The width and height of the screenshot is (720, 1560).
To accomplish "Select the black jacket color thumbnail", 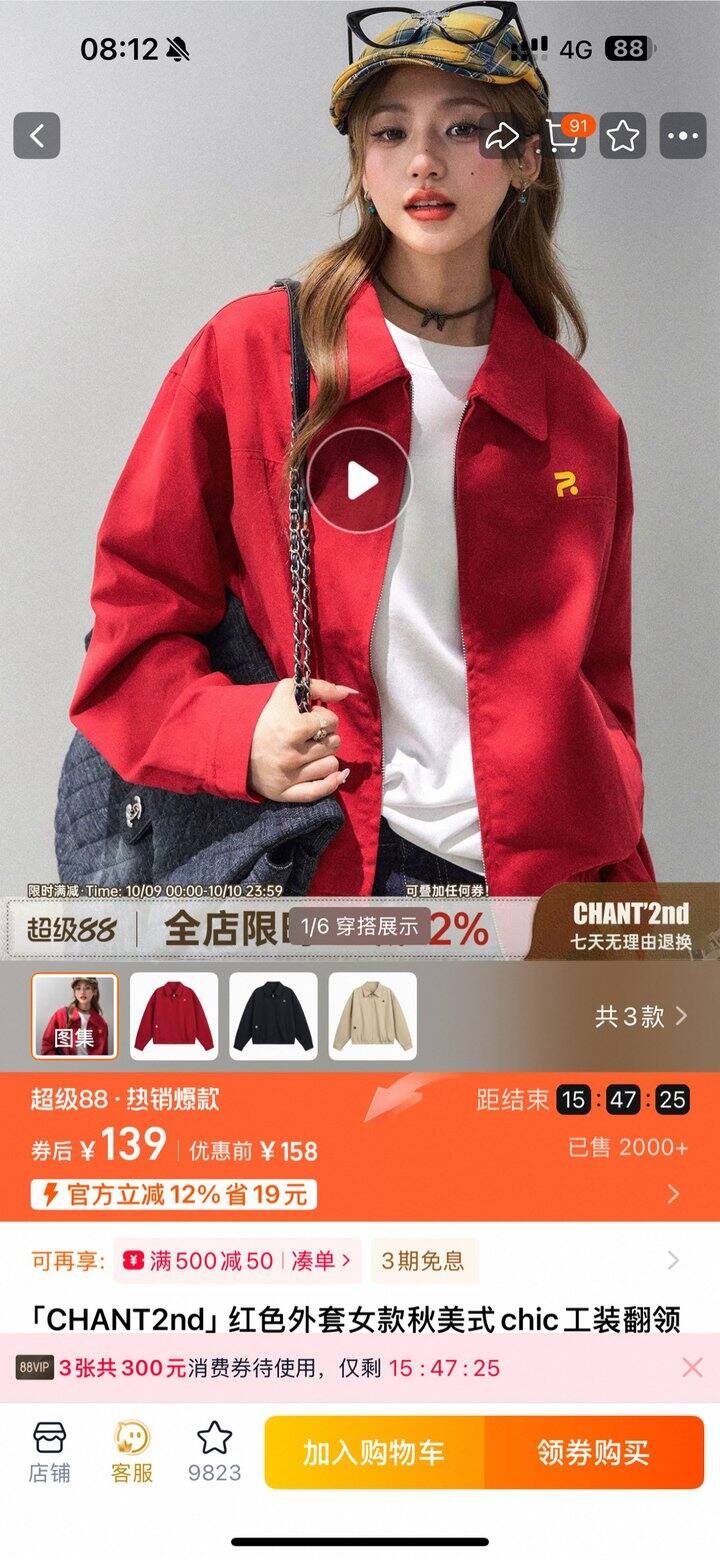I will pyautogui.click(x=273, y=1016).
